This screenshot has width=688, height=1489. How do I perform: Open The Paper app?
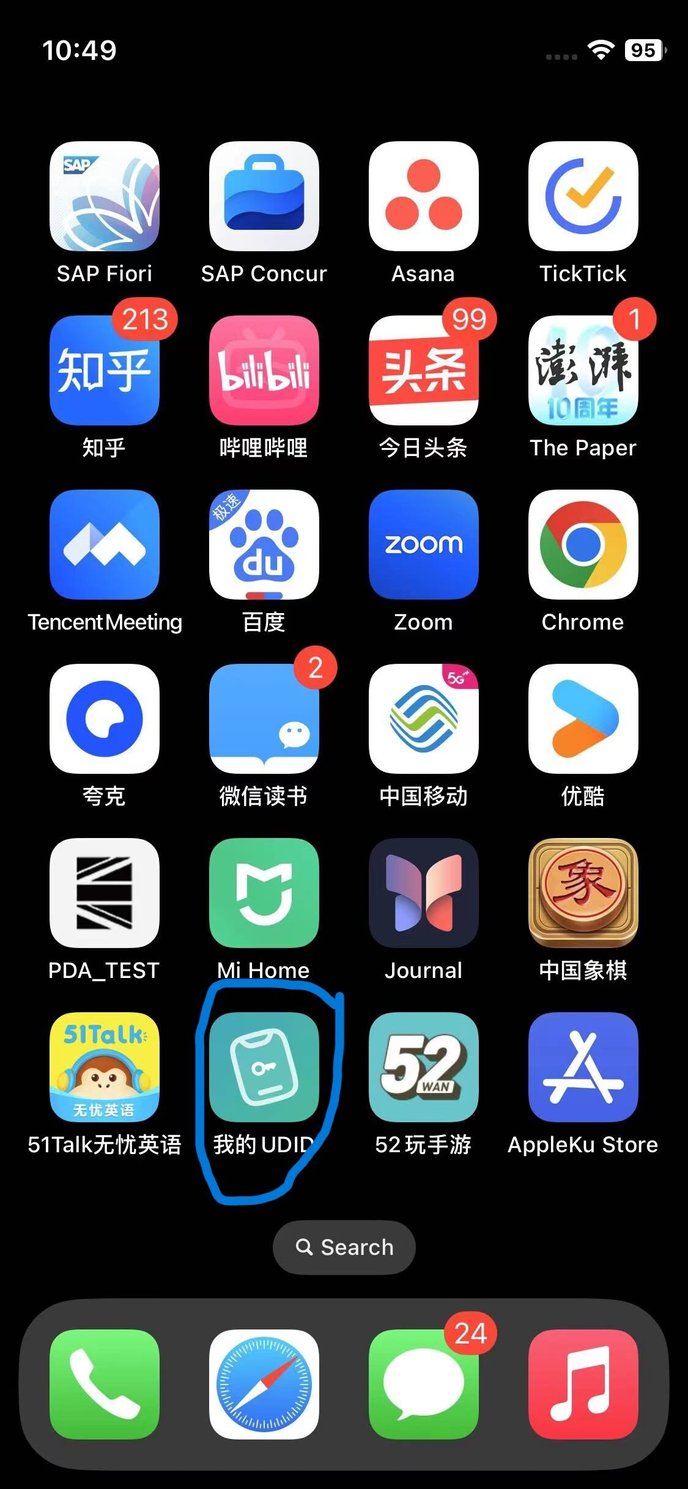(583, 371)
